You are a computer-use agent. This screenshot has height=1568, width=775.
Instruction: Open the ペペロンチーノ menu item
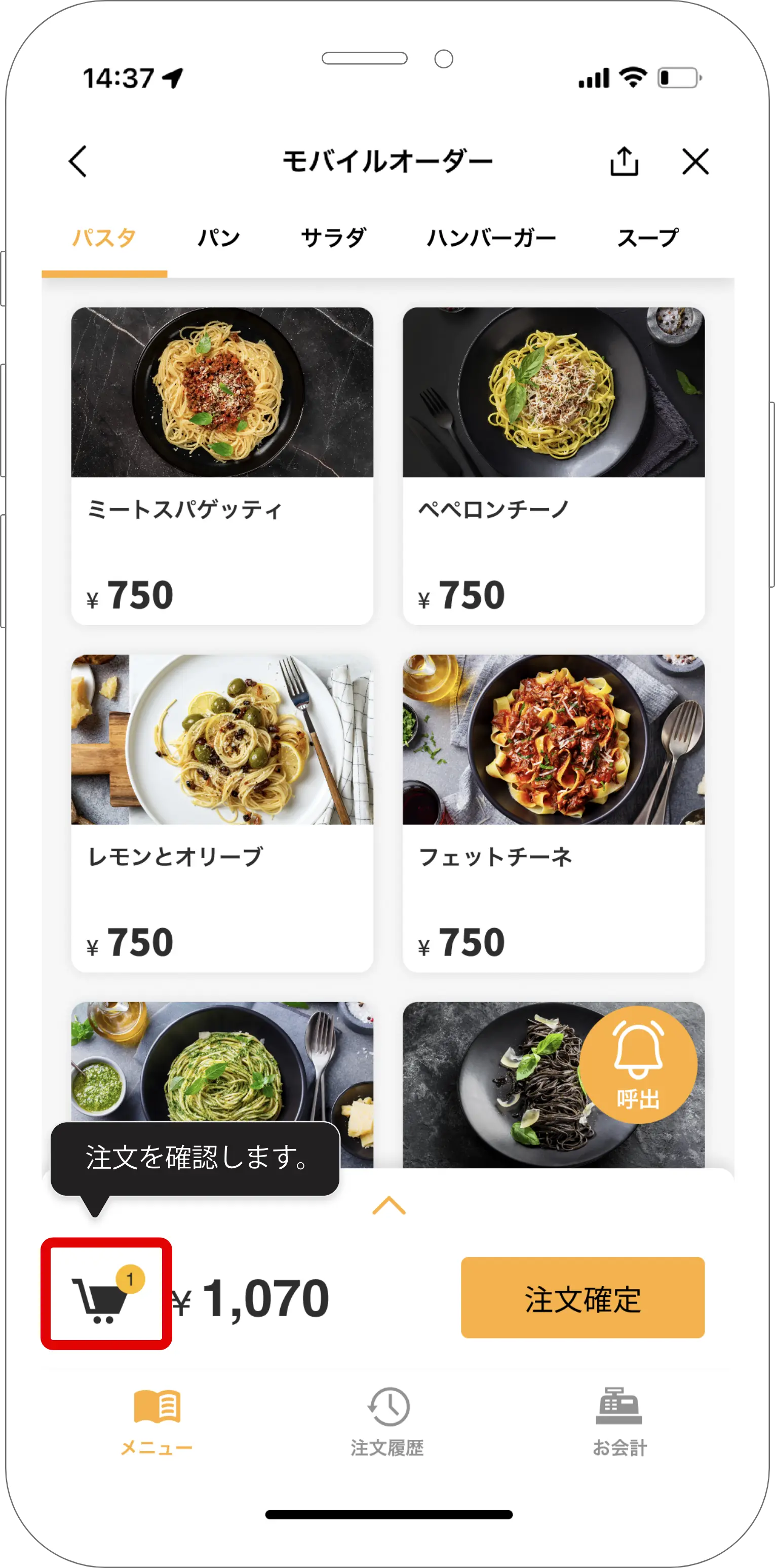(554, 466)
